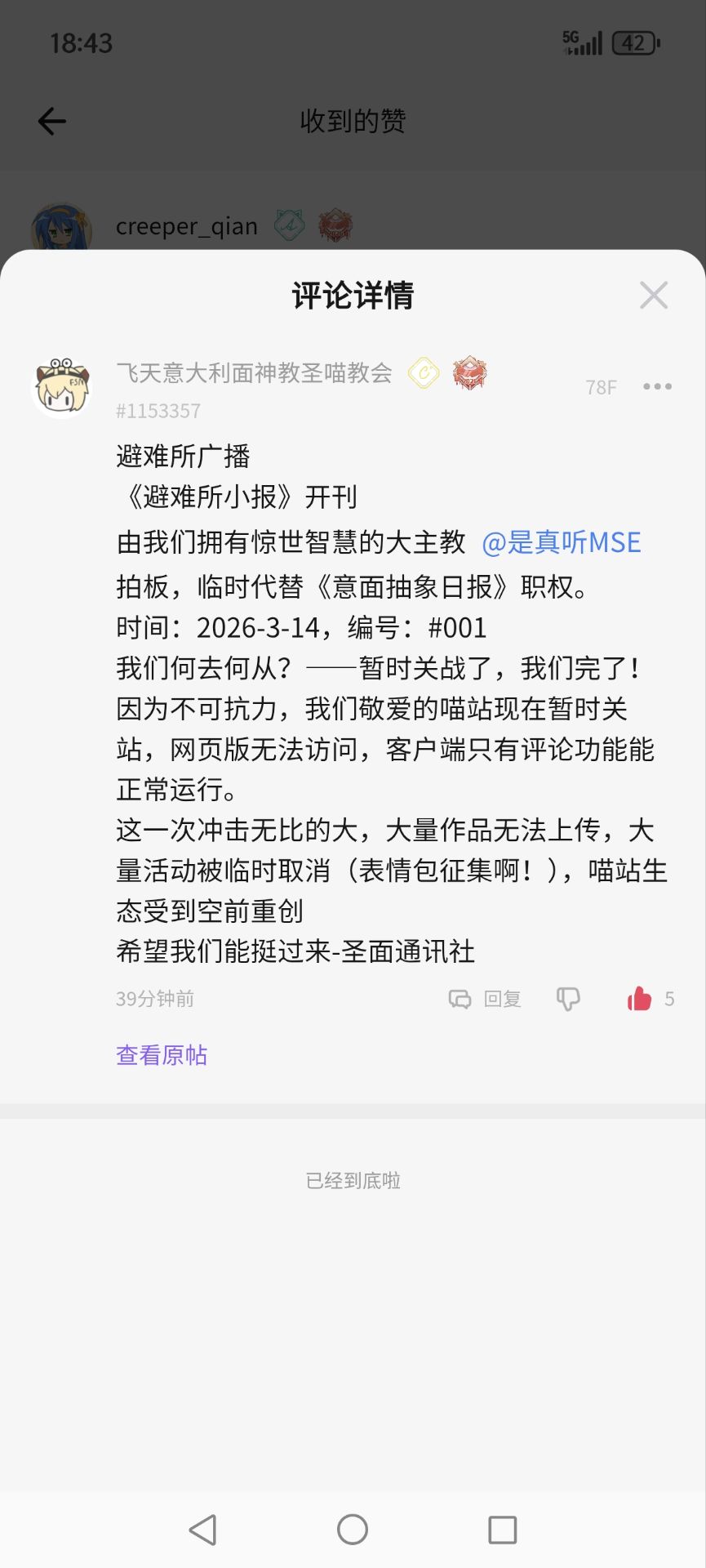Open the 查看原帖 link
This screenshot has width=706, height=1568.
point(162,1055)
